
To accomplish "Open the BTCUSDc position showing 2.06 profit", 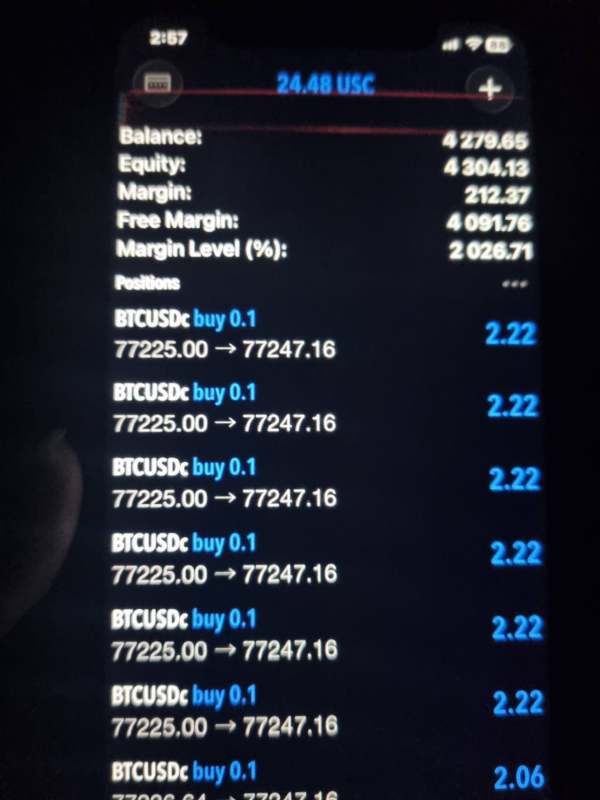I will [327, 780].
